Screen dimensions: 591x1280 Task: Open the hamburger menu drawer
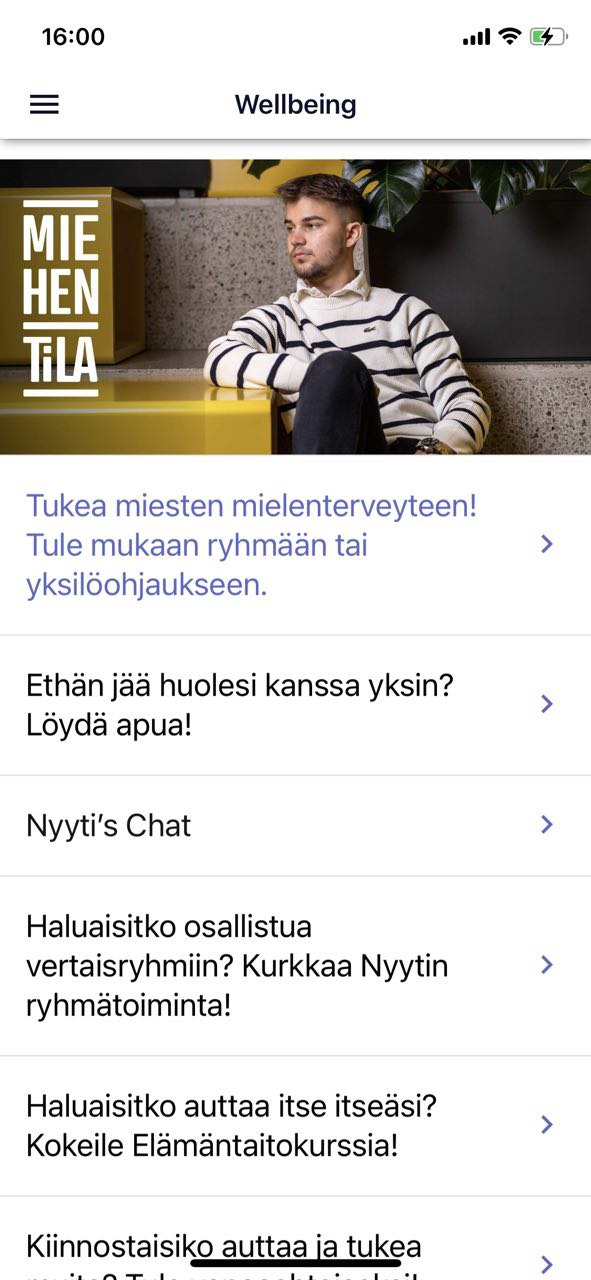click(x=44, y=104)
